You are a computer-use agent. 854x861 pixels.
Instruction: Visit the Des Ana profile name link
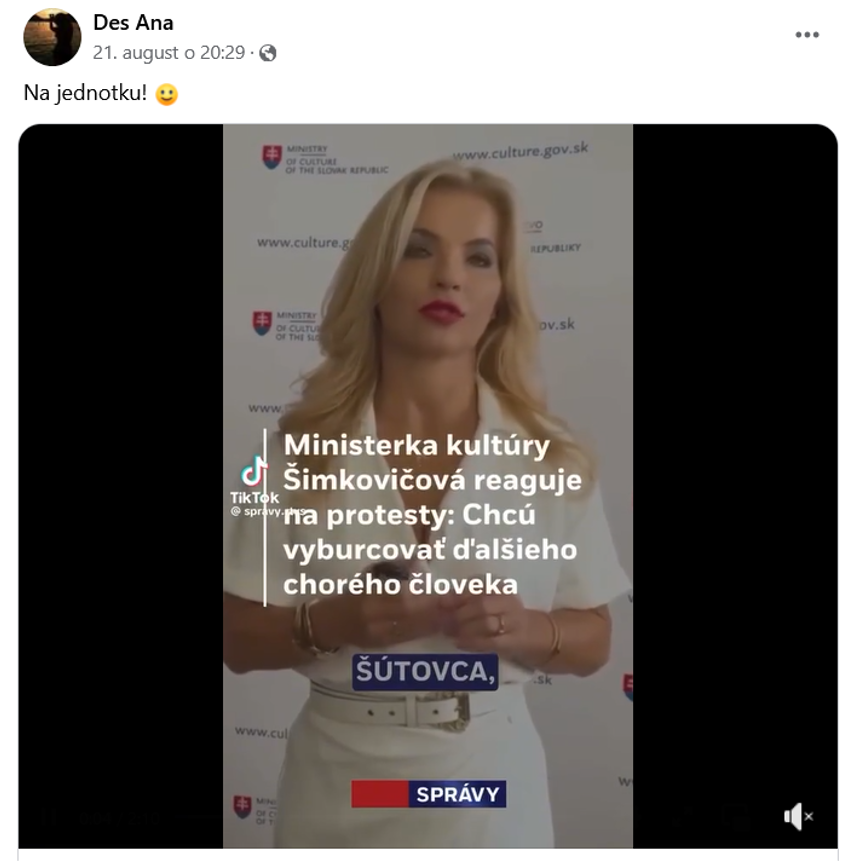133,23
